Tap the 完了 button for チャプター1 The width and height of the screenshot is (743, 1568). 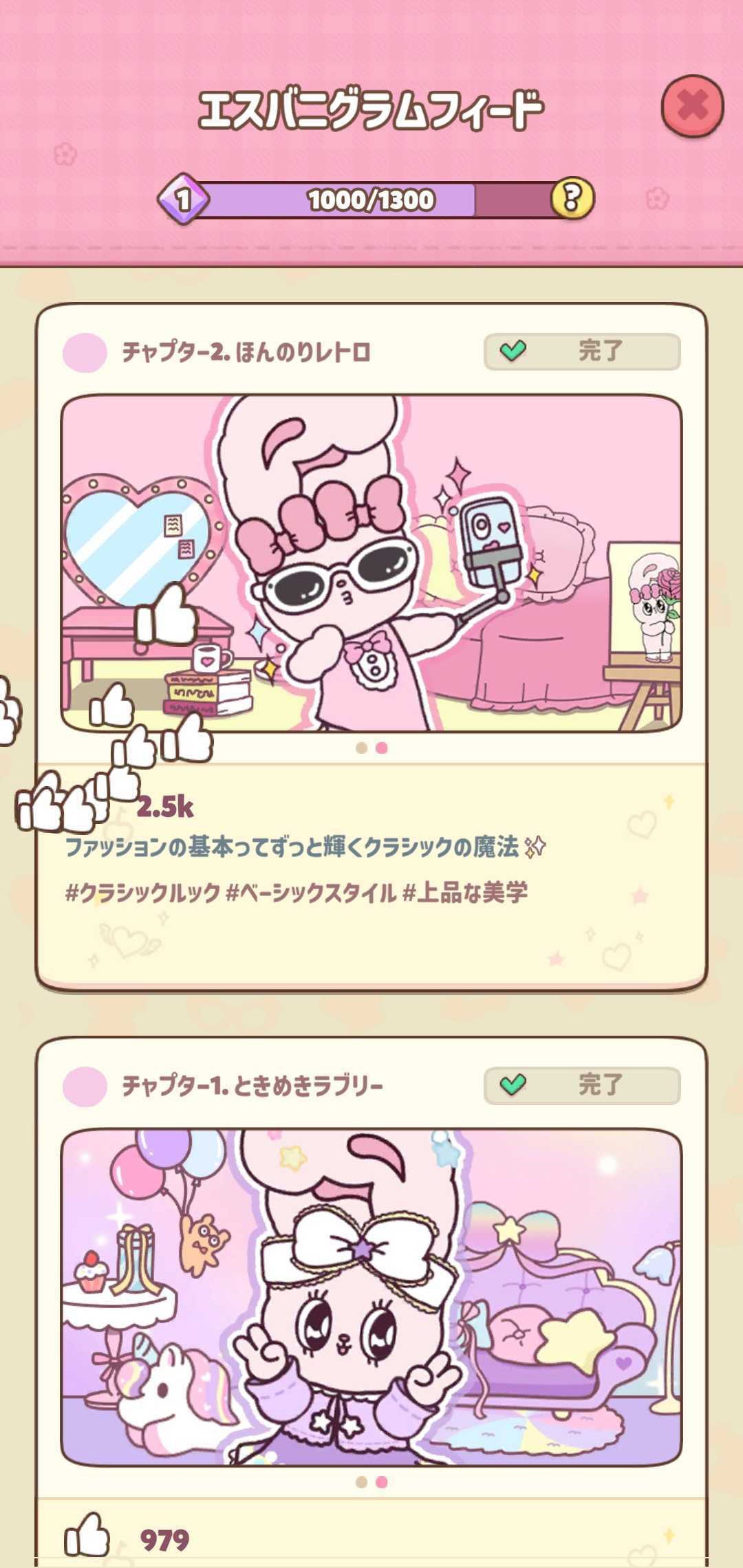coord(582,1085)
